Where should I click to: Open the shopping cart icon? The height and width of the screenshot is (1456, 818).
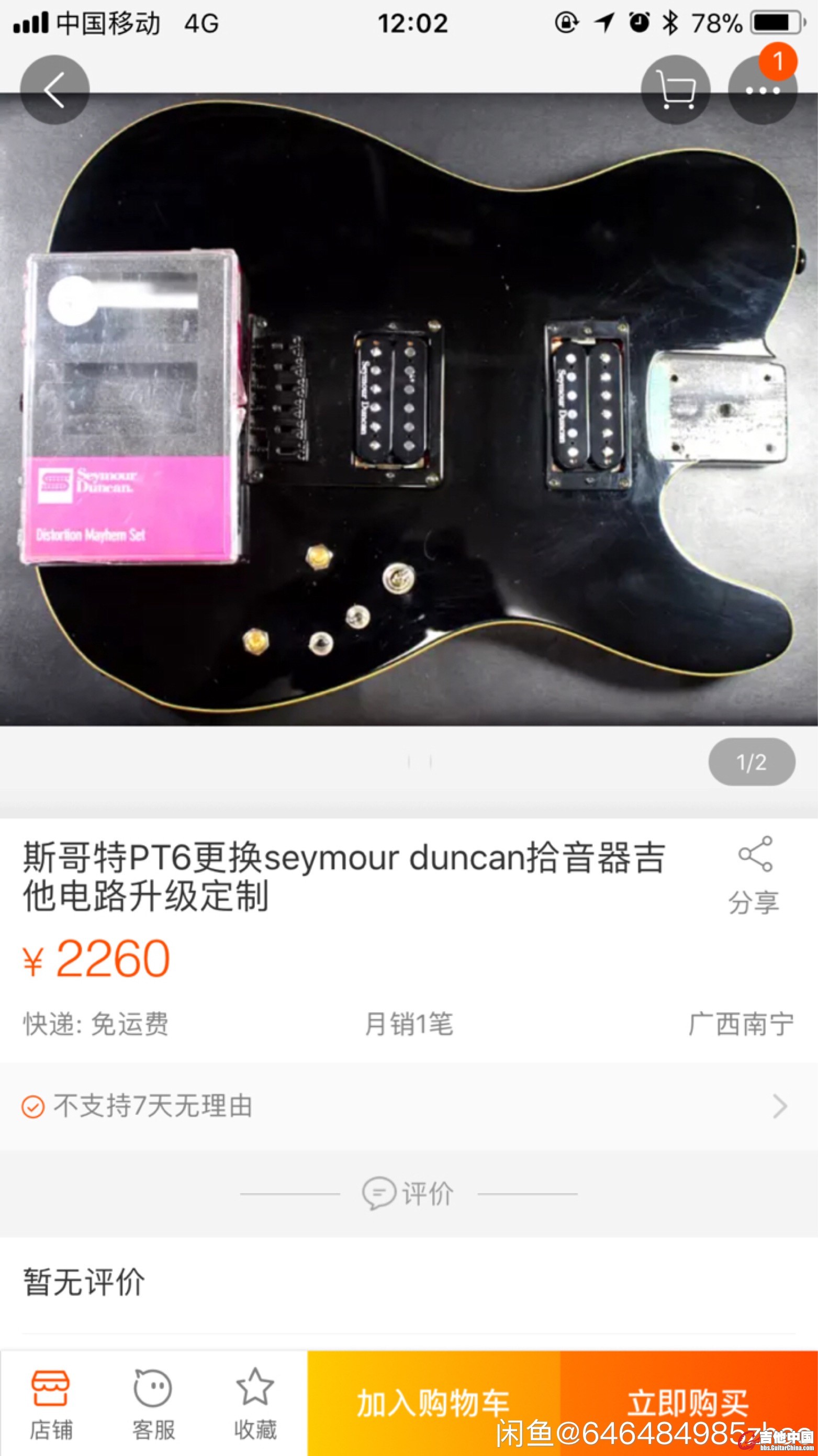pos(676,89)
